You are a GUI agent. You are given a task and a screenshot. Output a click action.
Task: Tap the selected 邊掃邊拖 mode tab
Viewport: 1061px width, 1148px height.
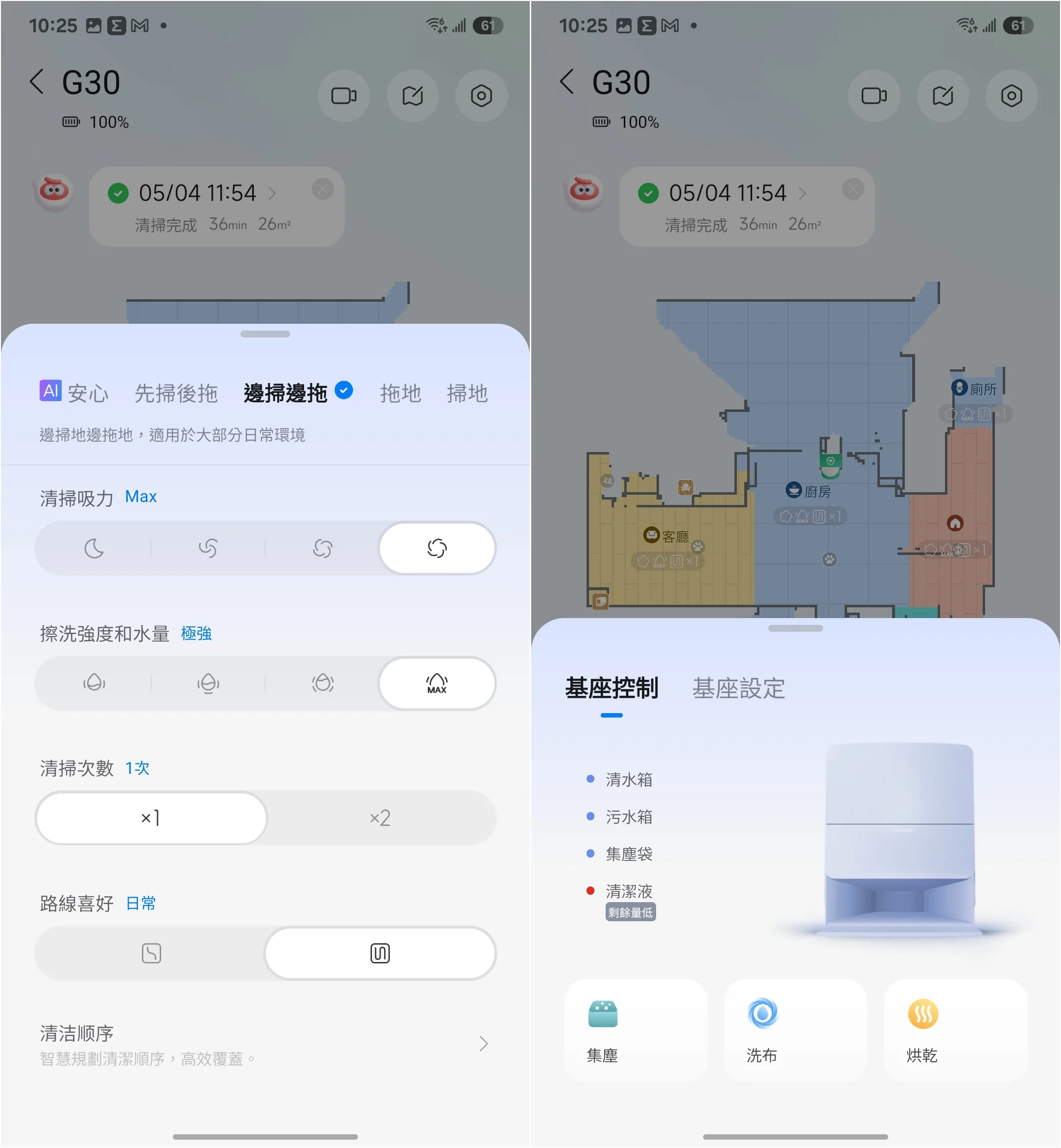coord(285,393)
